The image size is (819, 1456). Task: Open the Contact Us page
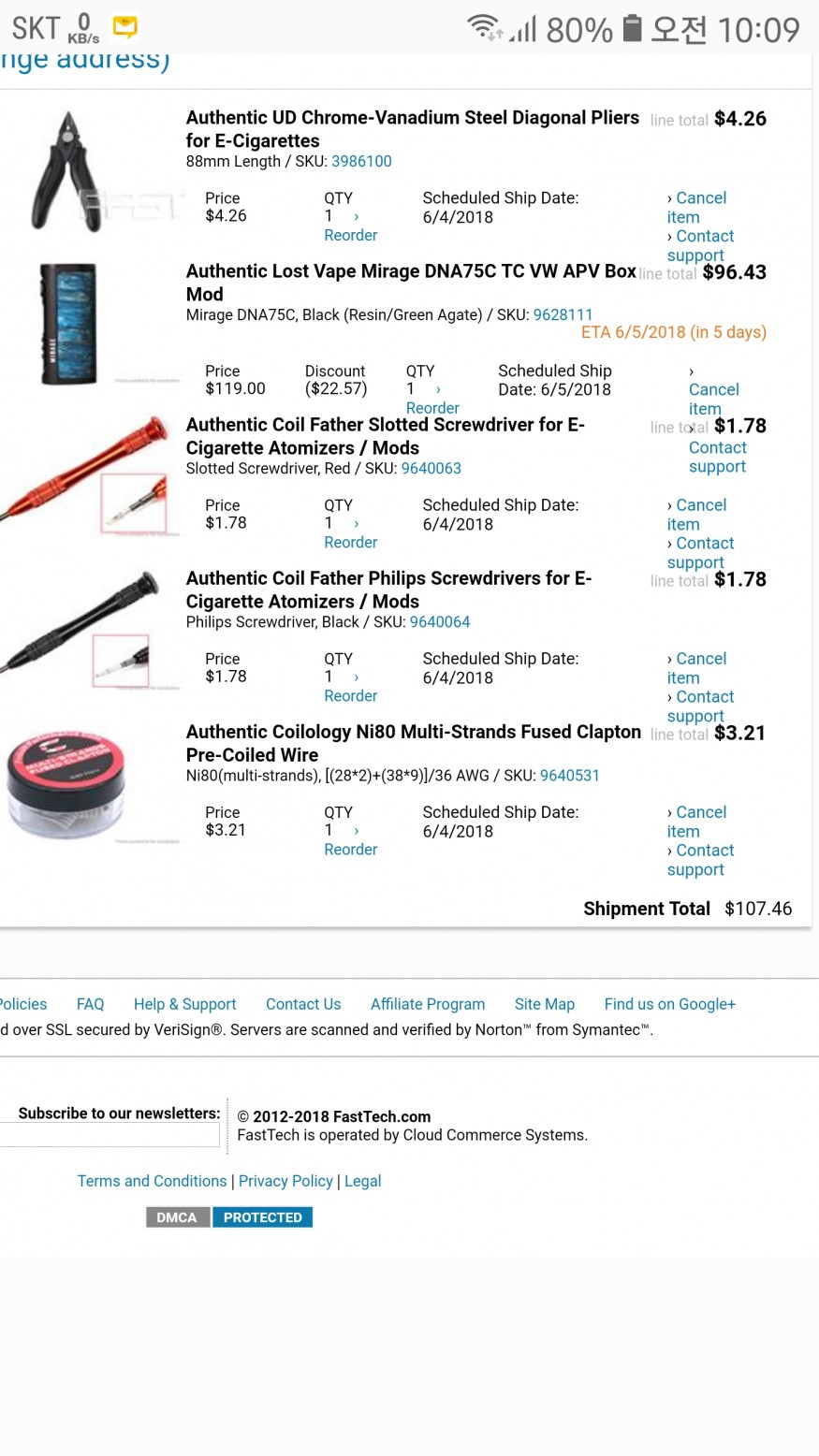pos(303,1004)
